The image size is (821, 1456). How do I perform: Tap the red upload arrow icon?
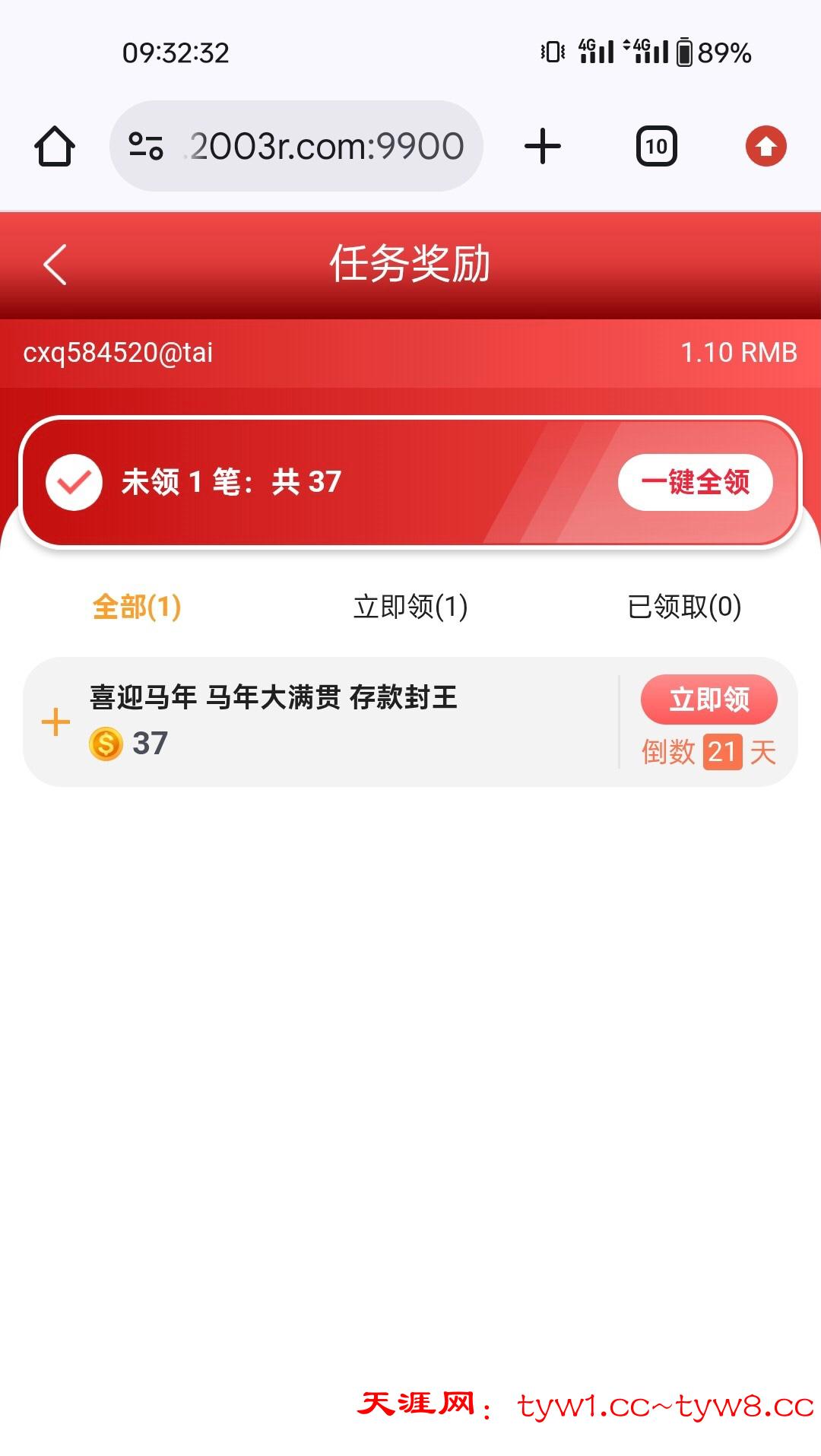(x=766, y=146)
